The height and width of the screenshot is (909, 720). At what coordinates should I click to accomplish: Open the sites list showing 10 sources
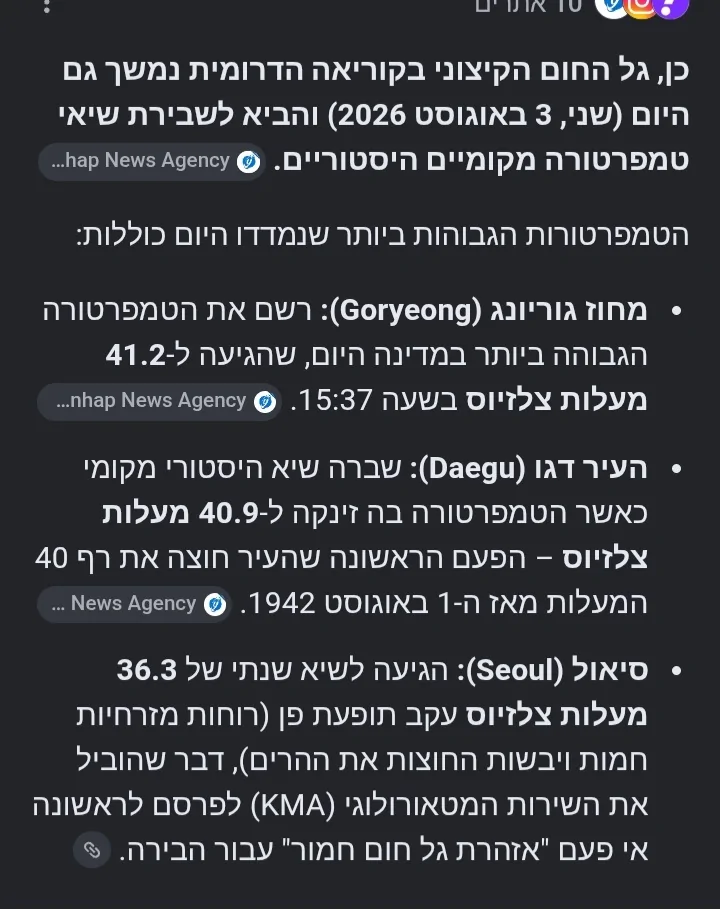pos(581,6)
